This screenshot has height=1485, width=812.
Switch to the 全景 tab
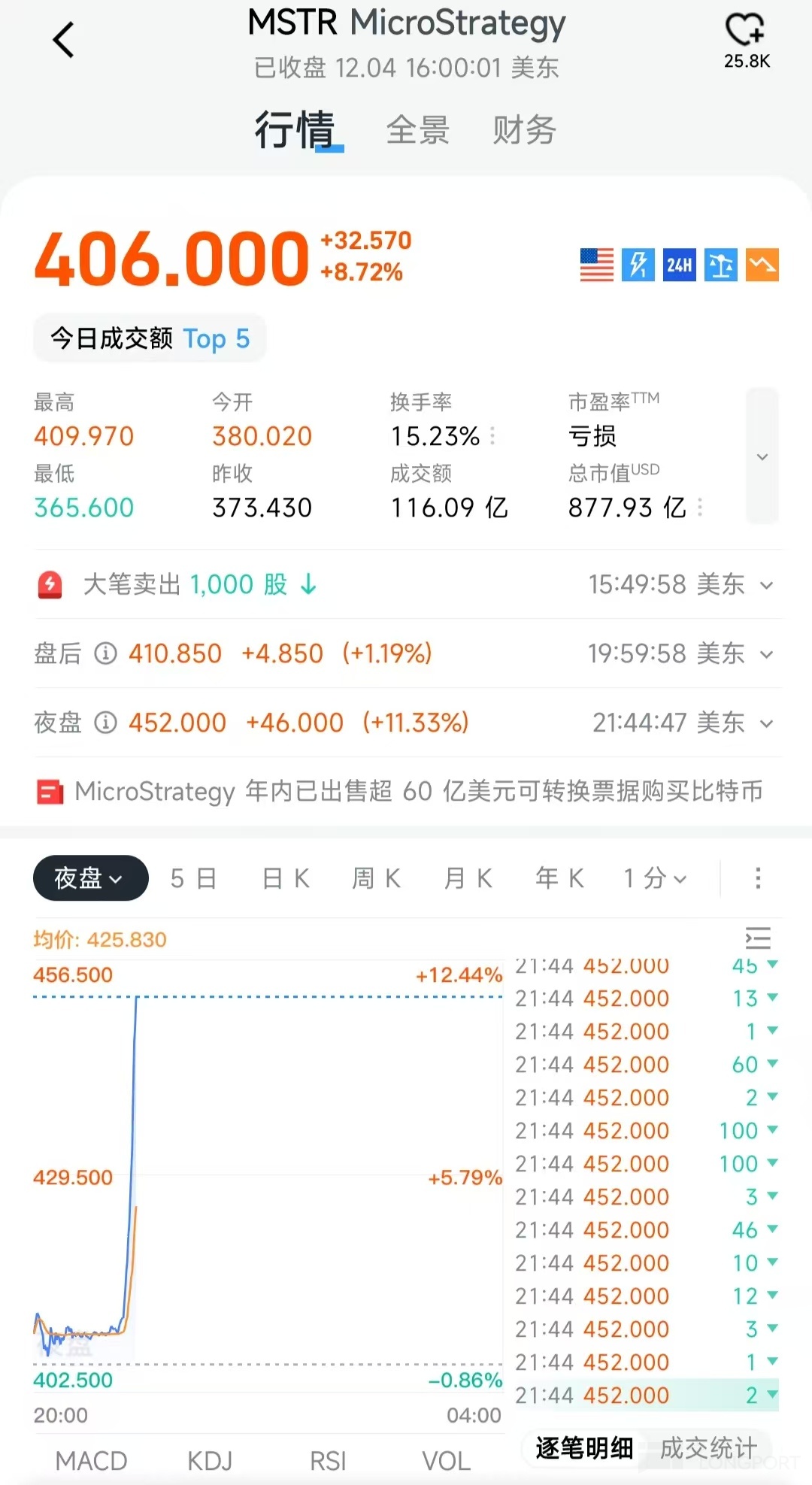click(x=417, y=130)
